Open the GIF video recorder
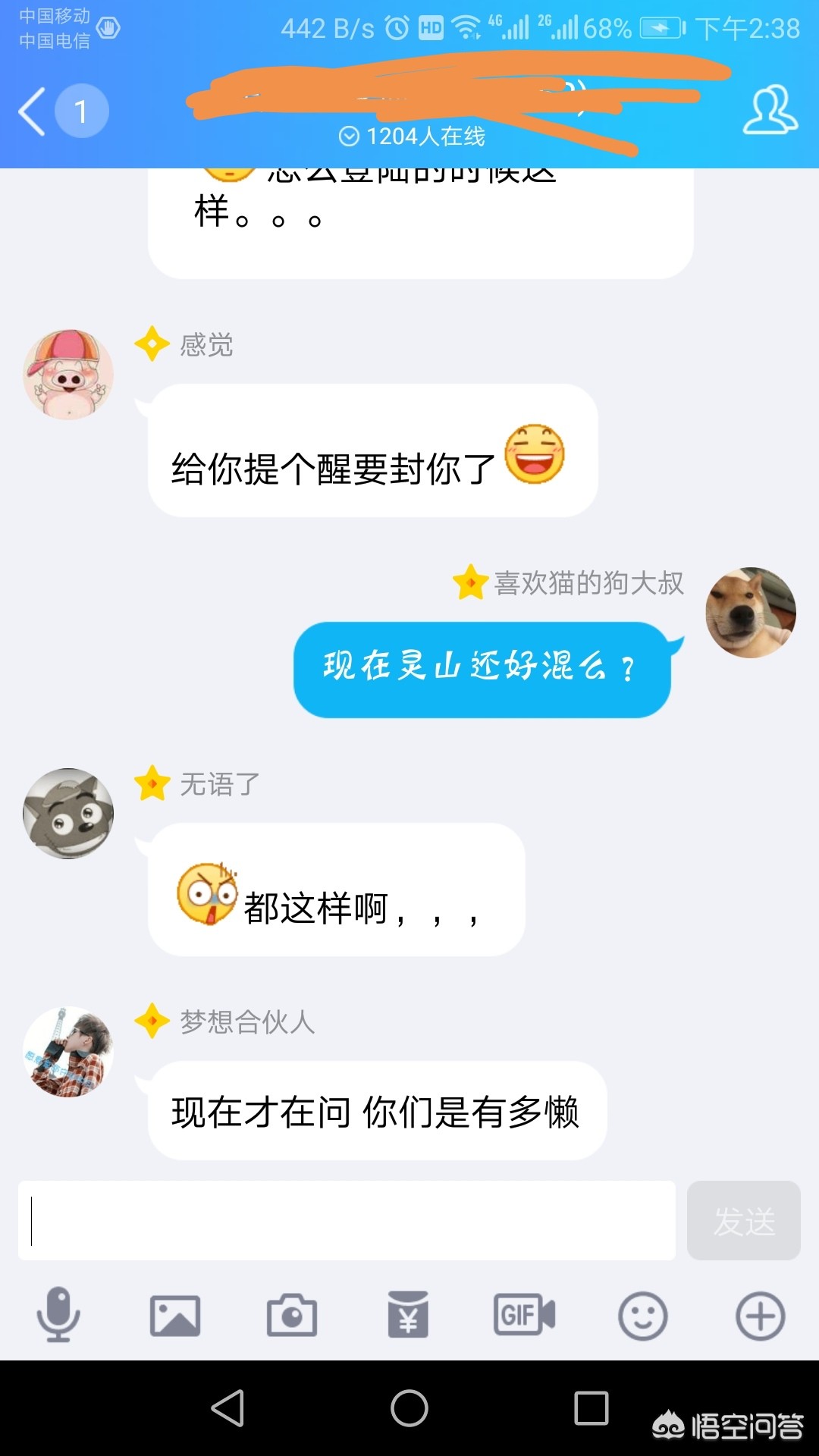This screenshot has height=1456, width=819. 525,1315
